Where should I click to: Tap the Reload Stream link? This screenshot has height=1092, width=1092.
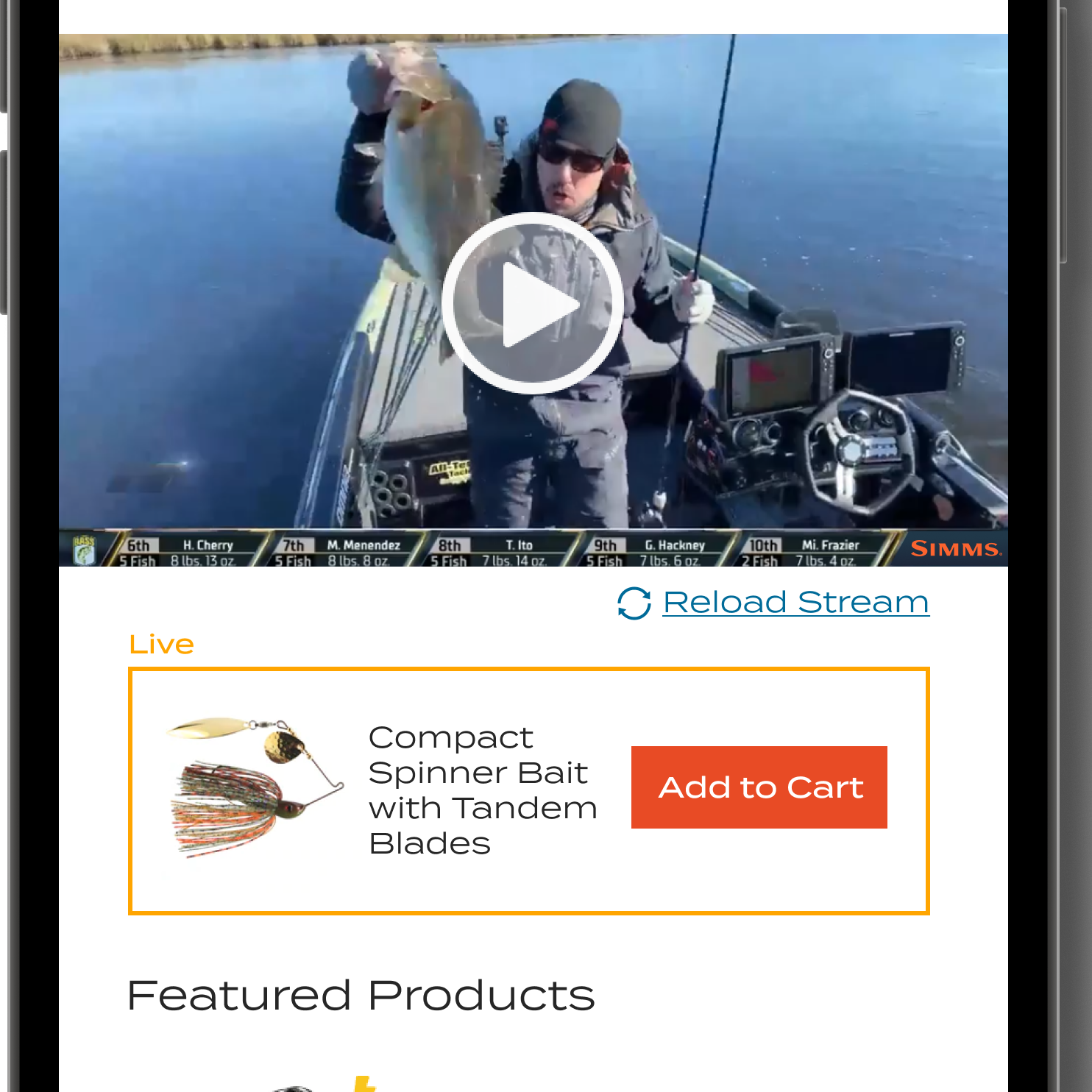(x=795, y=603)
